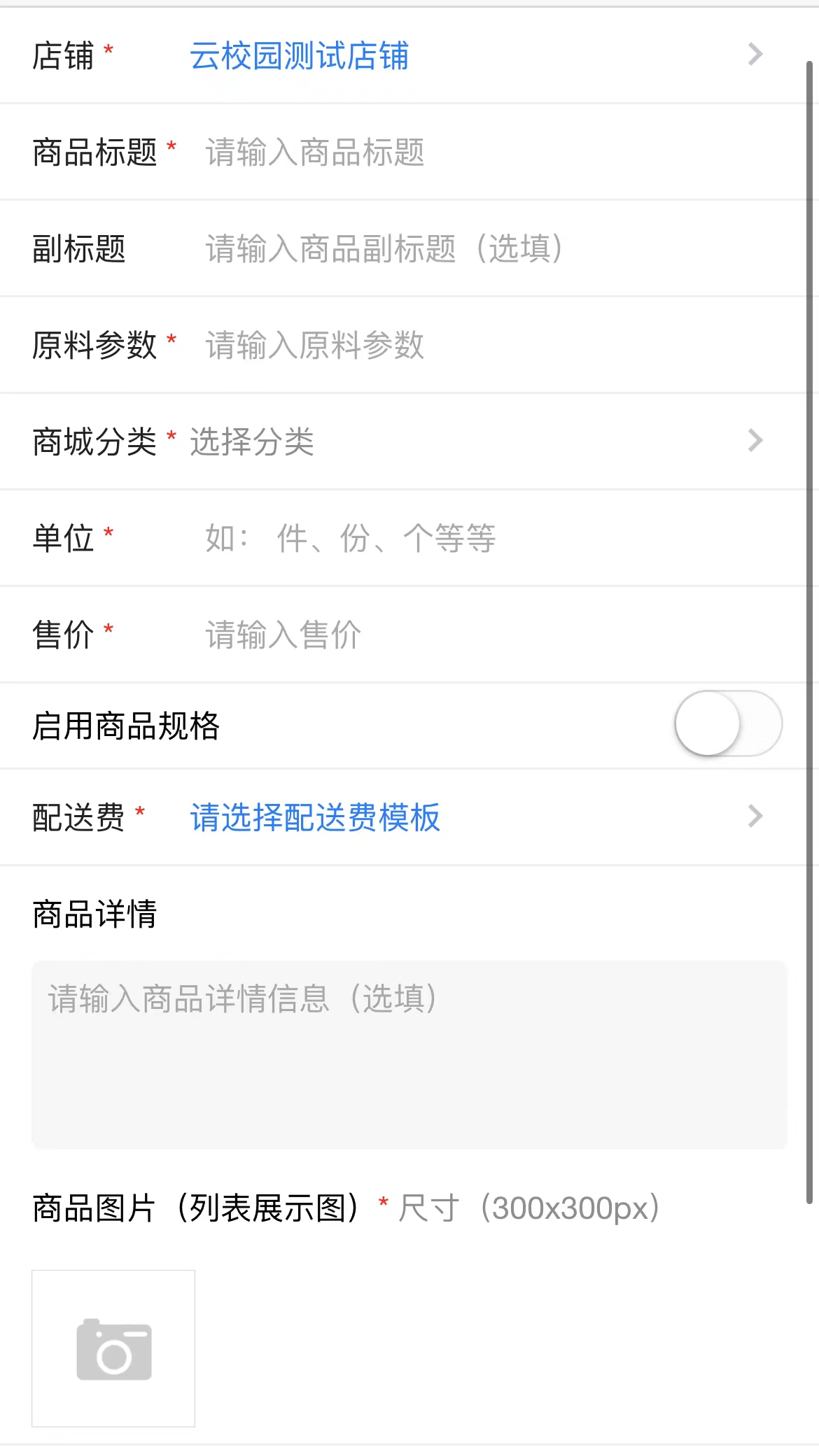Add a product image via camera tile
This screenshot has width=819, height=1456.
[x=113, y=1348]
